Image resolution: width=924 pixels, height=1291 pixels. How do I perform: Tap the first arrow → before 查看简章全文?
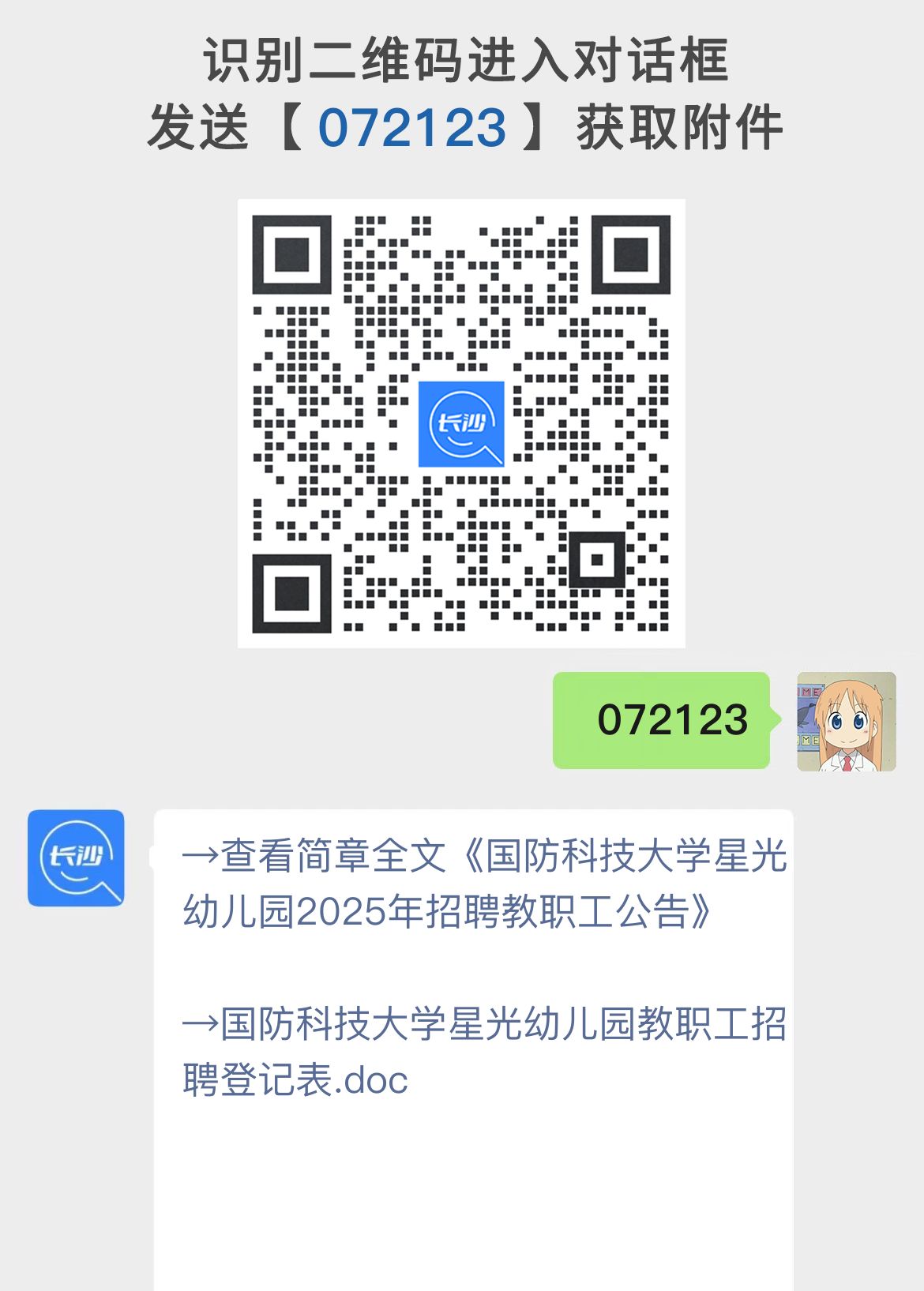click(x=200, y=857)
